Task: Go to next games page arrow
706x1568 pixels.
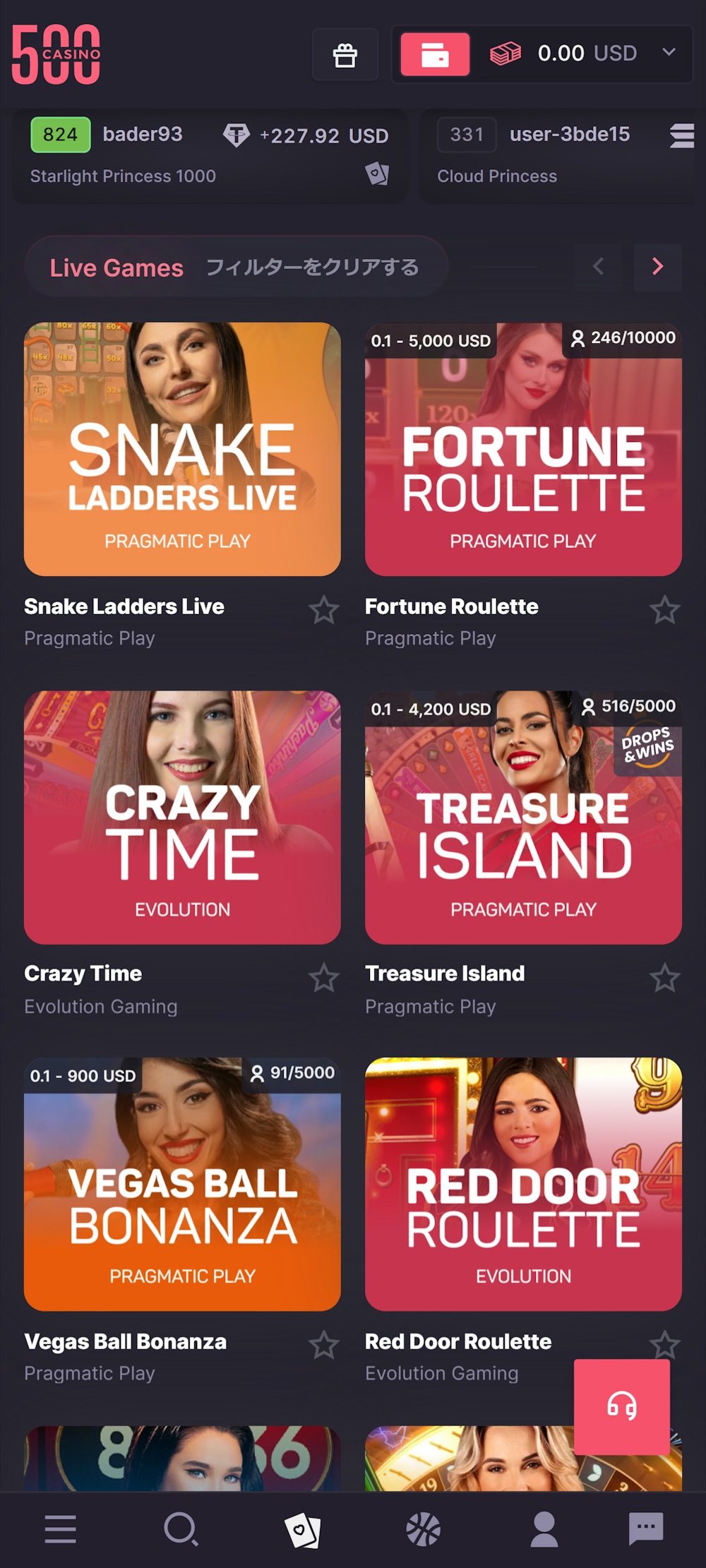Action: coord(657,266)
